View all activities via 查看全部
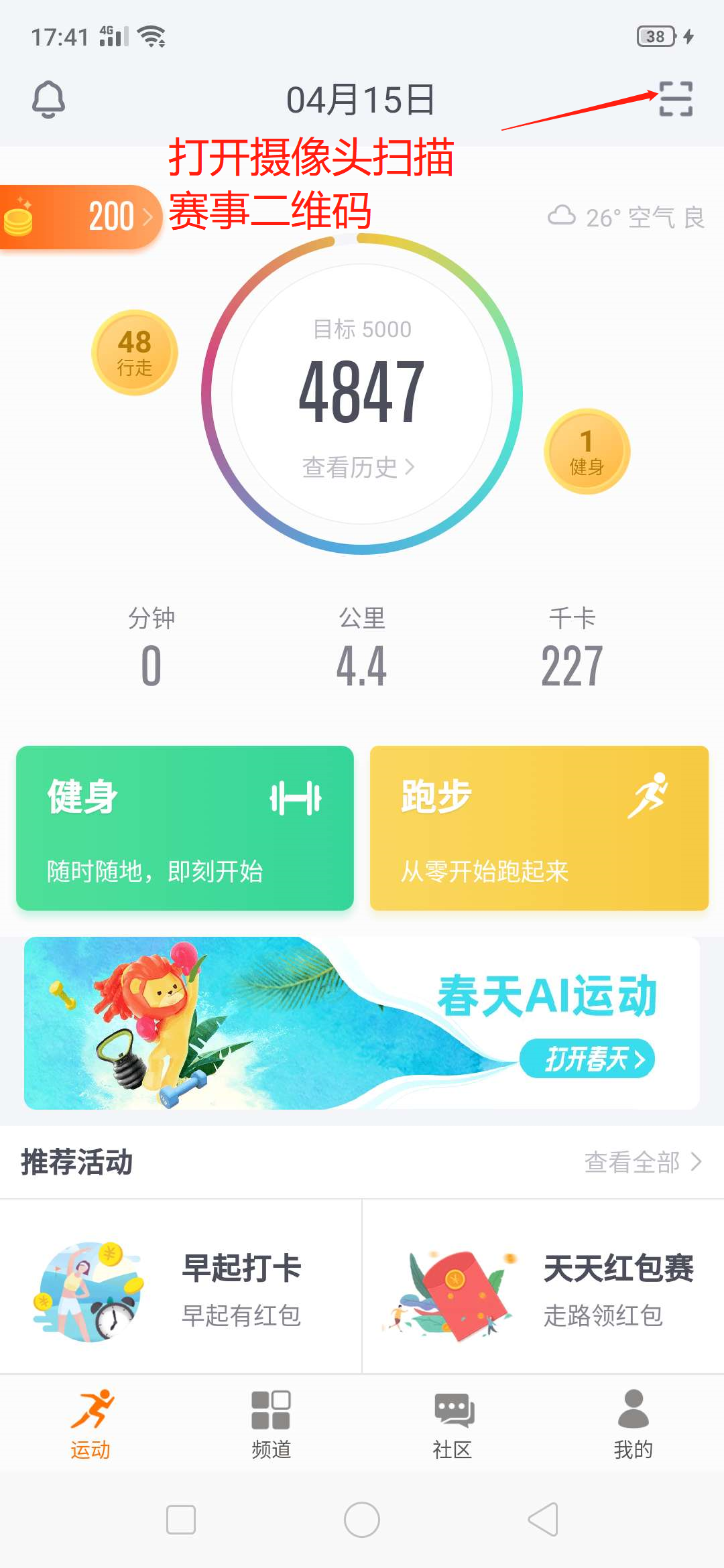The width and height of the screenshot is (724, 1568). 642,1163
